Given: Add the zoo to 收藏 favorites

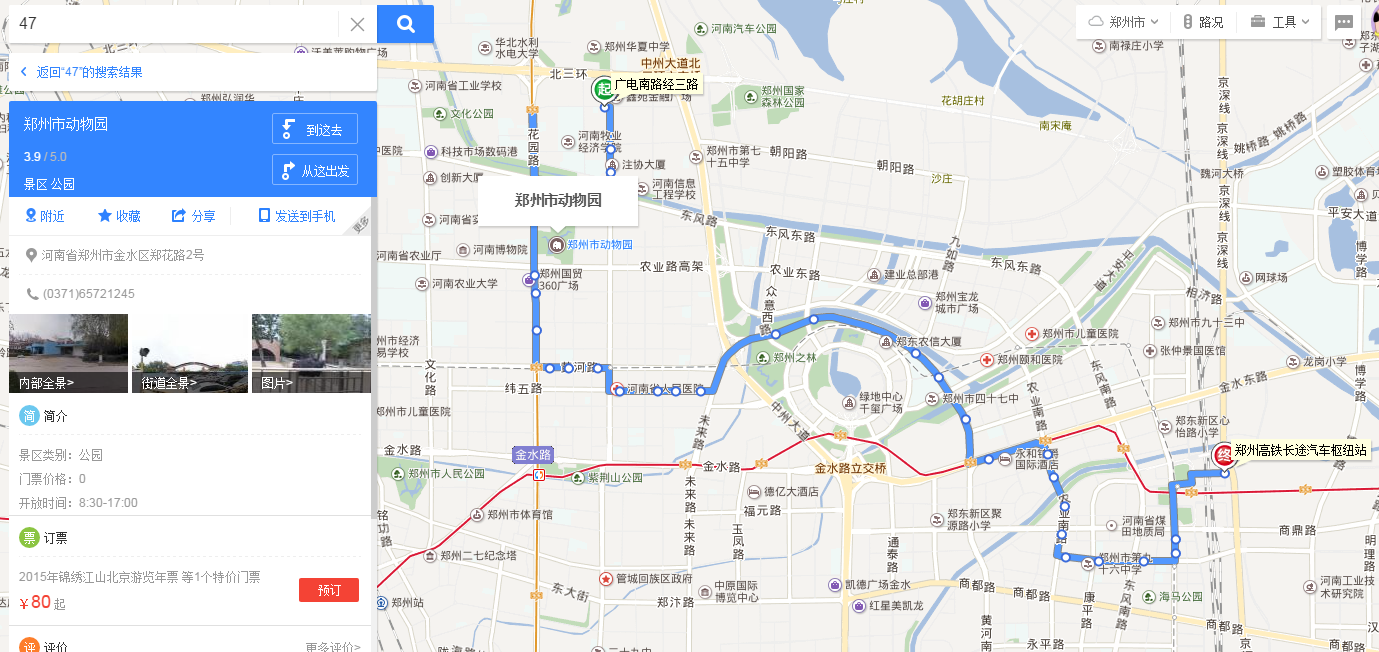Looking at the screenshot, I should tap(119, 216).
